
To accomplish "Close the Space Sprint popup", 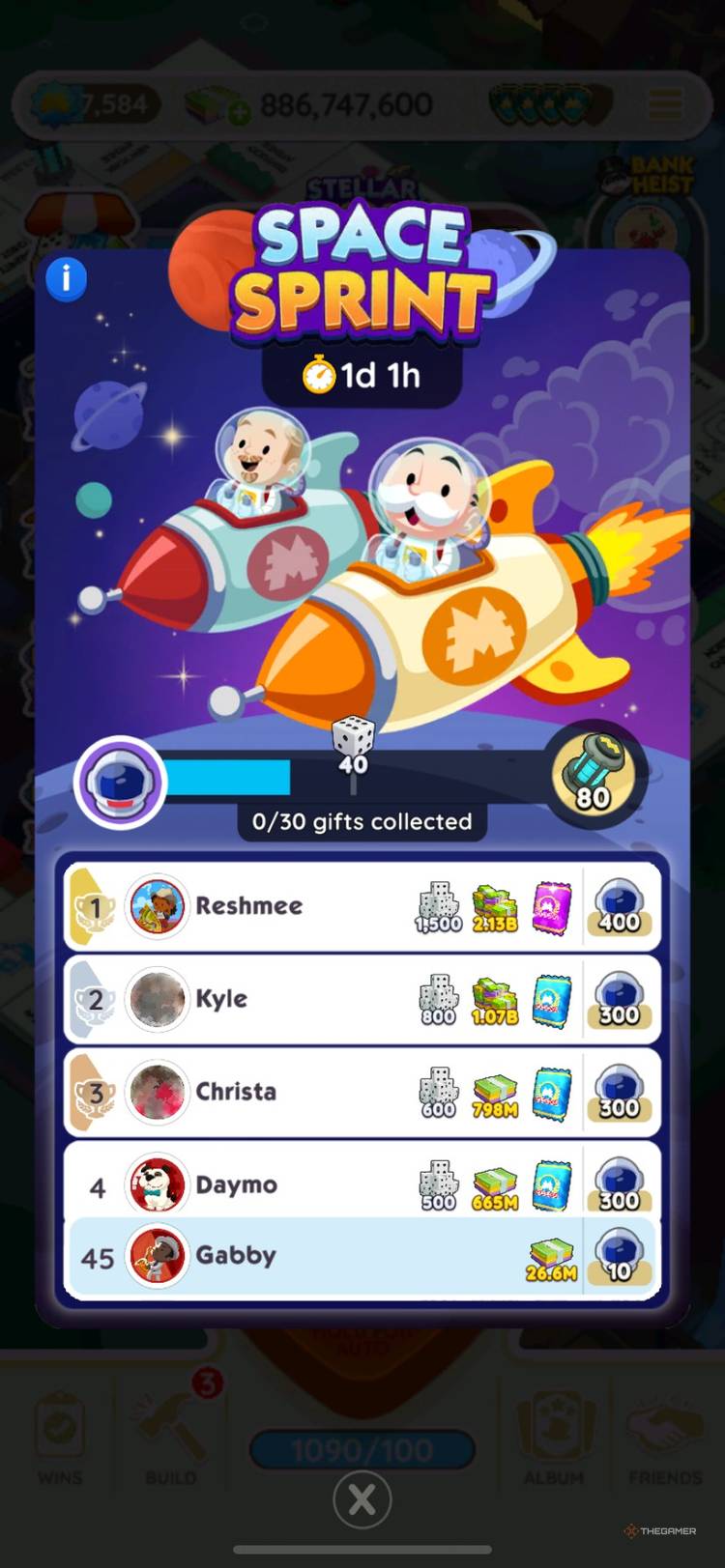I will tap(362, 1498).
